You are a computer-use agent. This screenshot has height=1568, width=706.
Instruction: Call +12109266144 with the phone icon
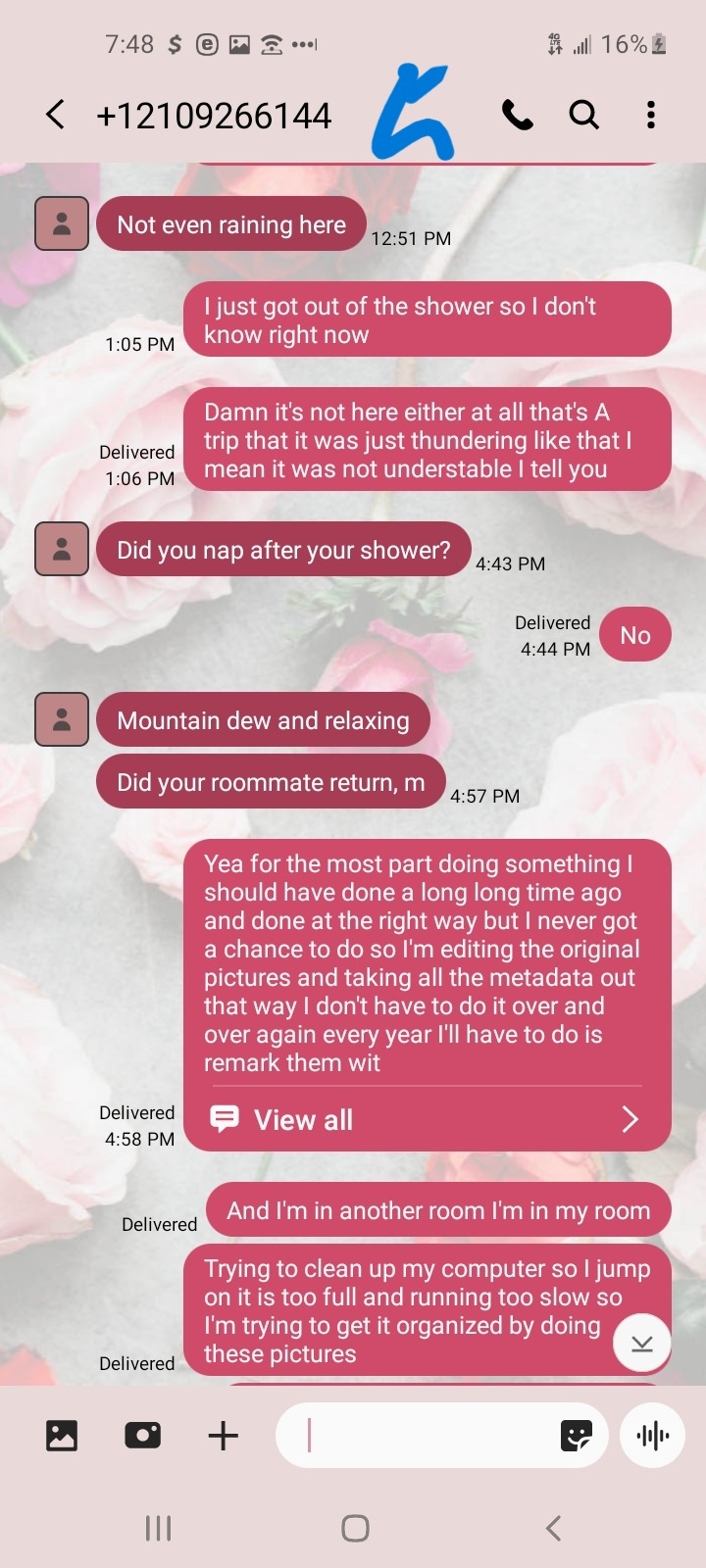518,115
